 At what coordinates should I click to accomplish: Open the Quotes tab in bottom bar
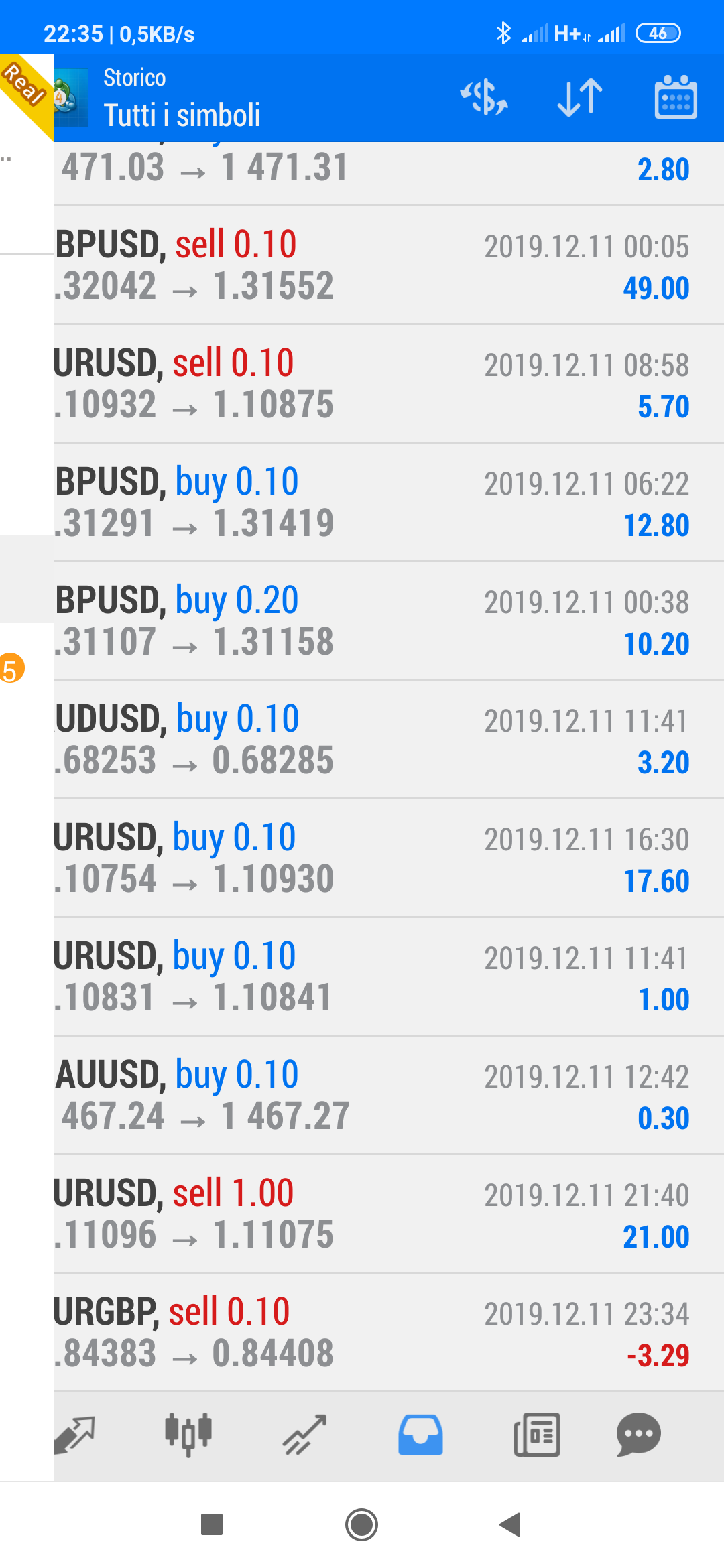pyautogui.click(x=74, y=1435)
